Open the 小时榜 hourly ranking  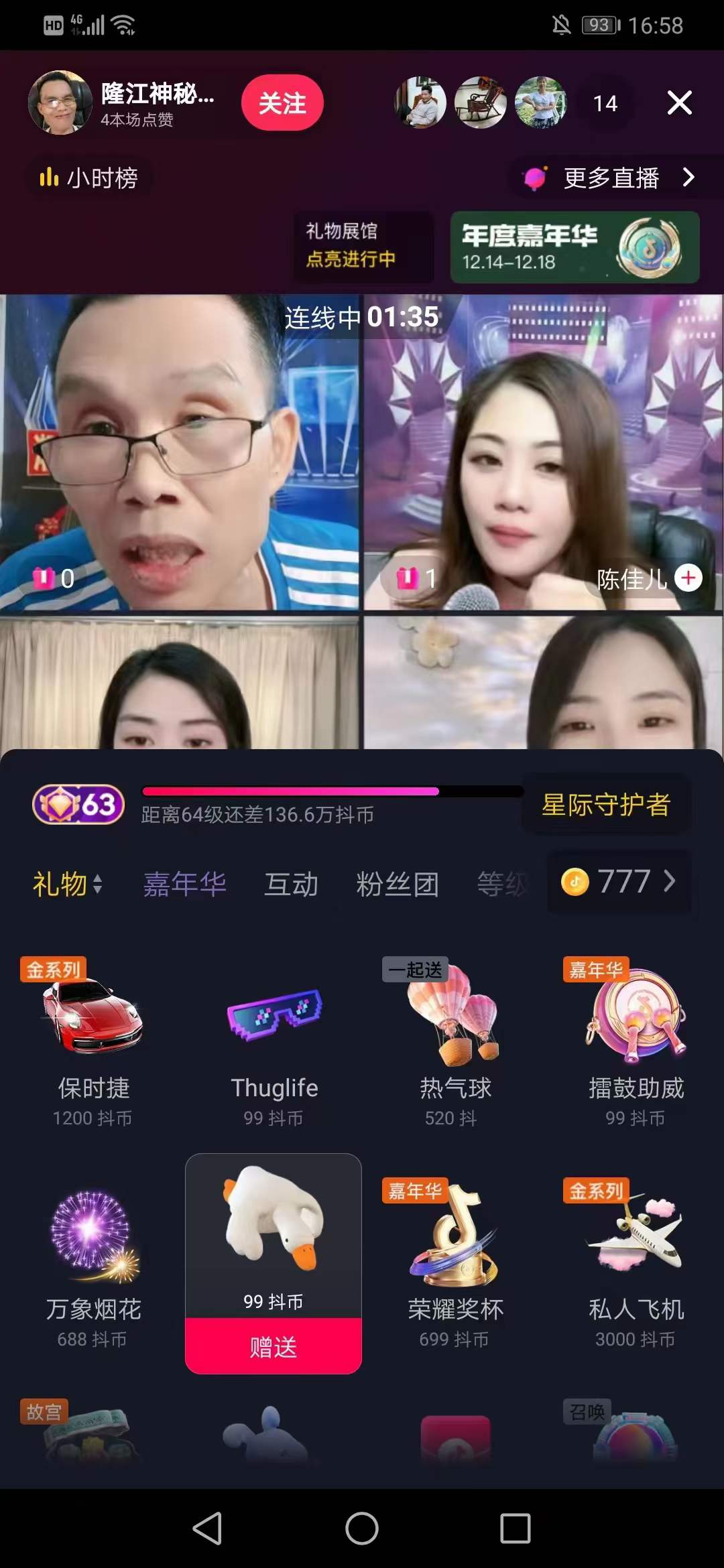click(89, 178)
